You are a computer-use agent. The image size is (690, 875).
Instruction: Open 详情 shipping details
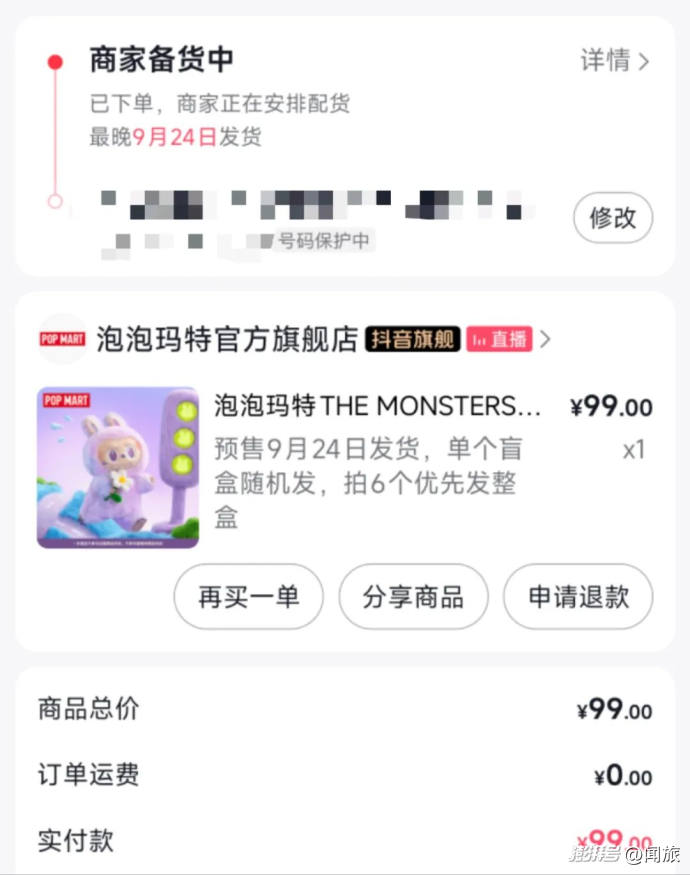pyautogui.click(x=614, y=61)
